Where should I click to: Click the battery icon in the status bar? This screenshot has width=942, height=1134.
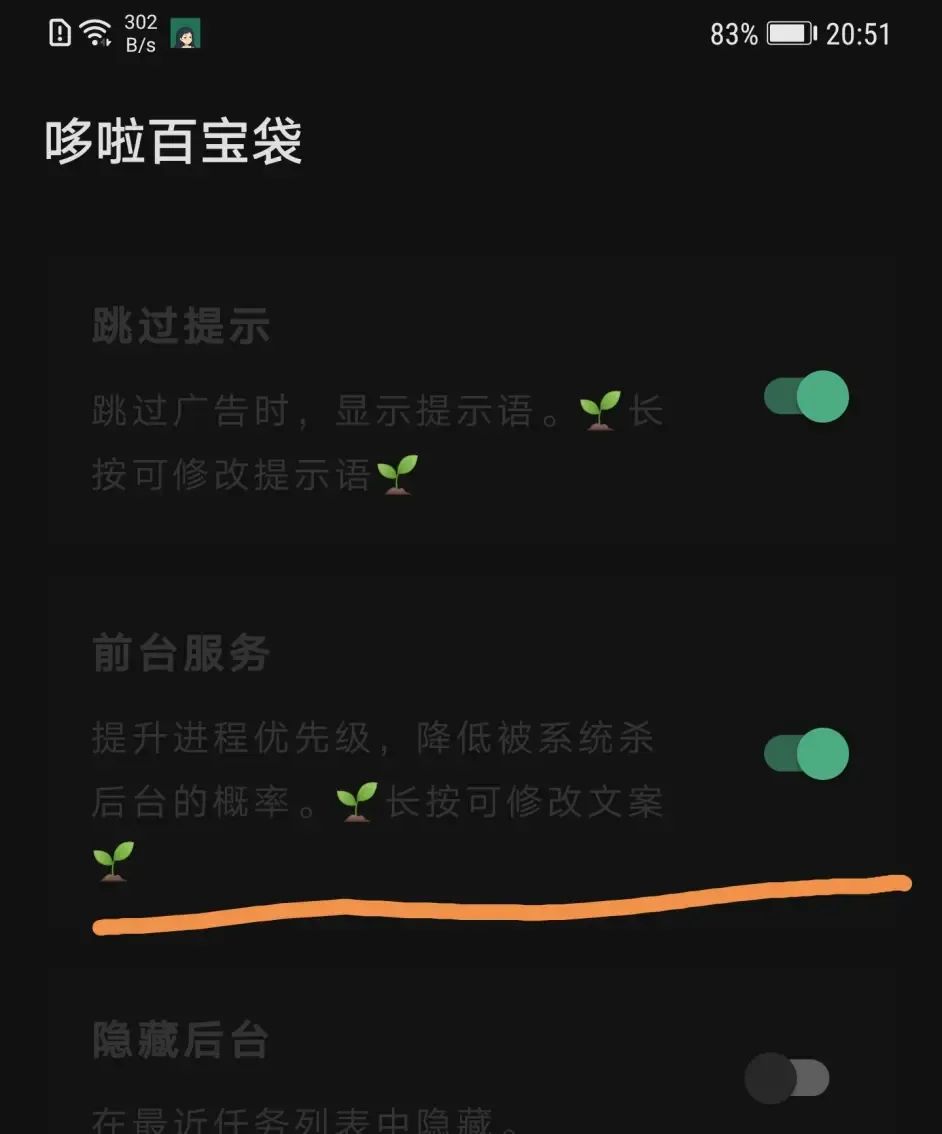pyautogui.click(x=789, y=32)
